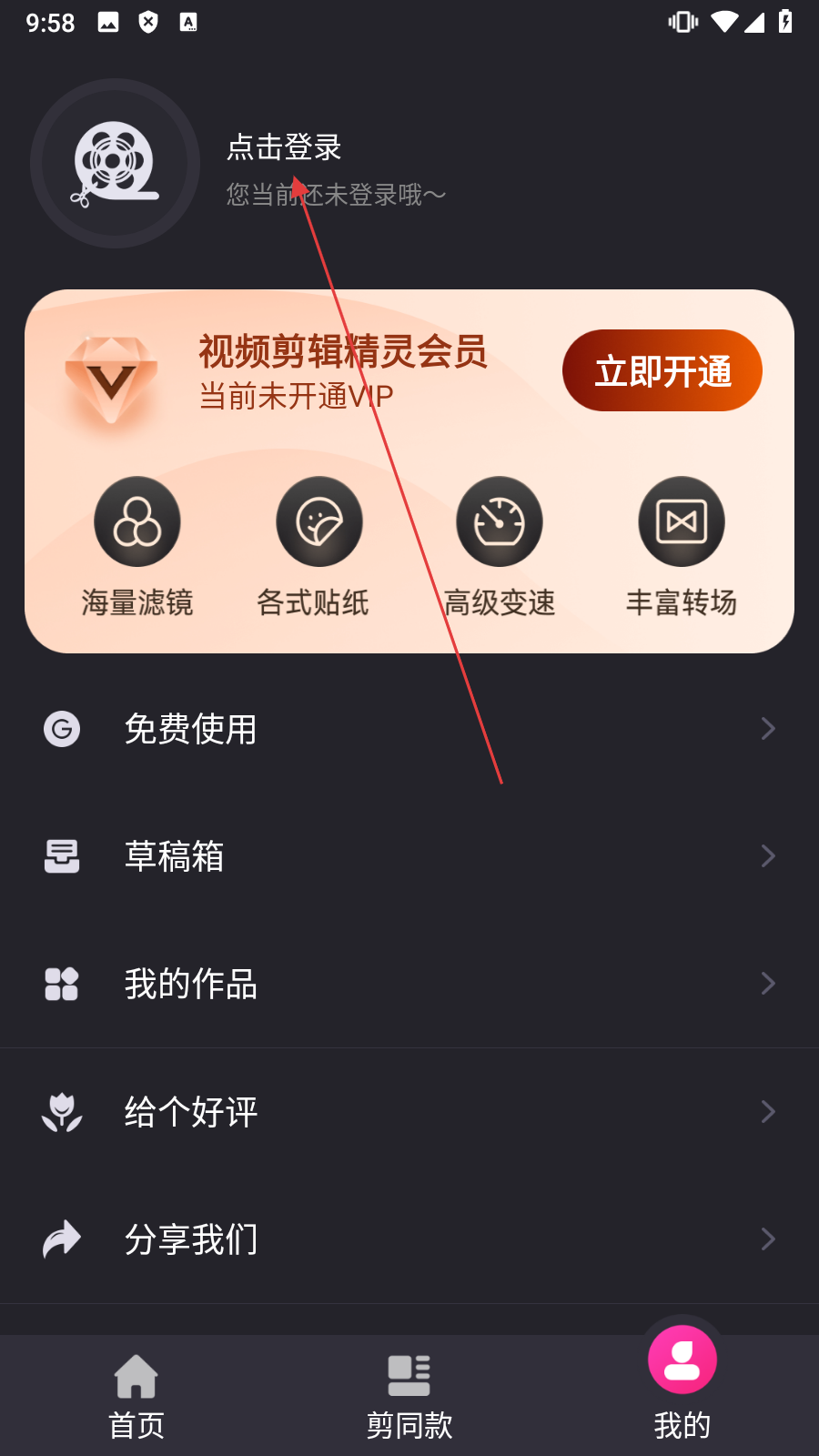View 我的作品
Viewport: 819px width, 1456px height.
pos(409,984)
